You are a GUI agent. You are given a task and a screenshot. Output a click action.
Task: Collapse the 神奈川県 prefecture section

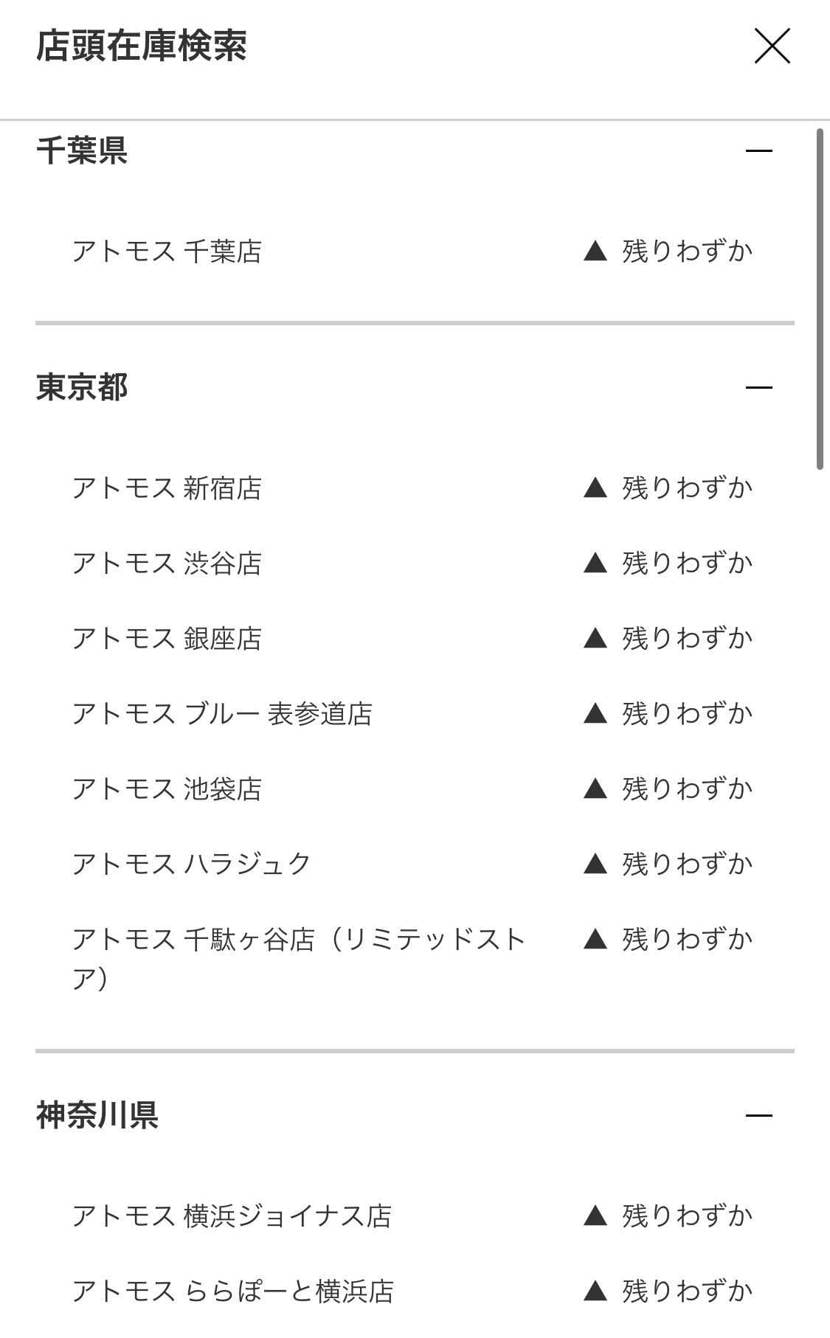[761, 1114]
